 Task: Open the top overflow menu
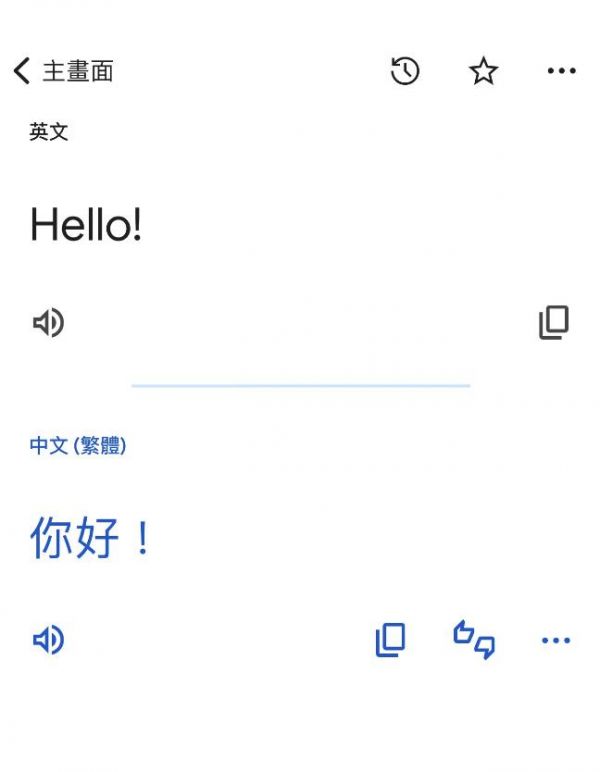coord(561,71)
